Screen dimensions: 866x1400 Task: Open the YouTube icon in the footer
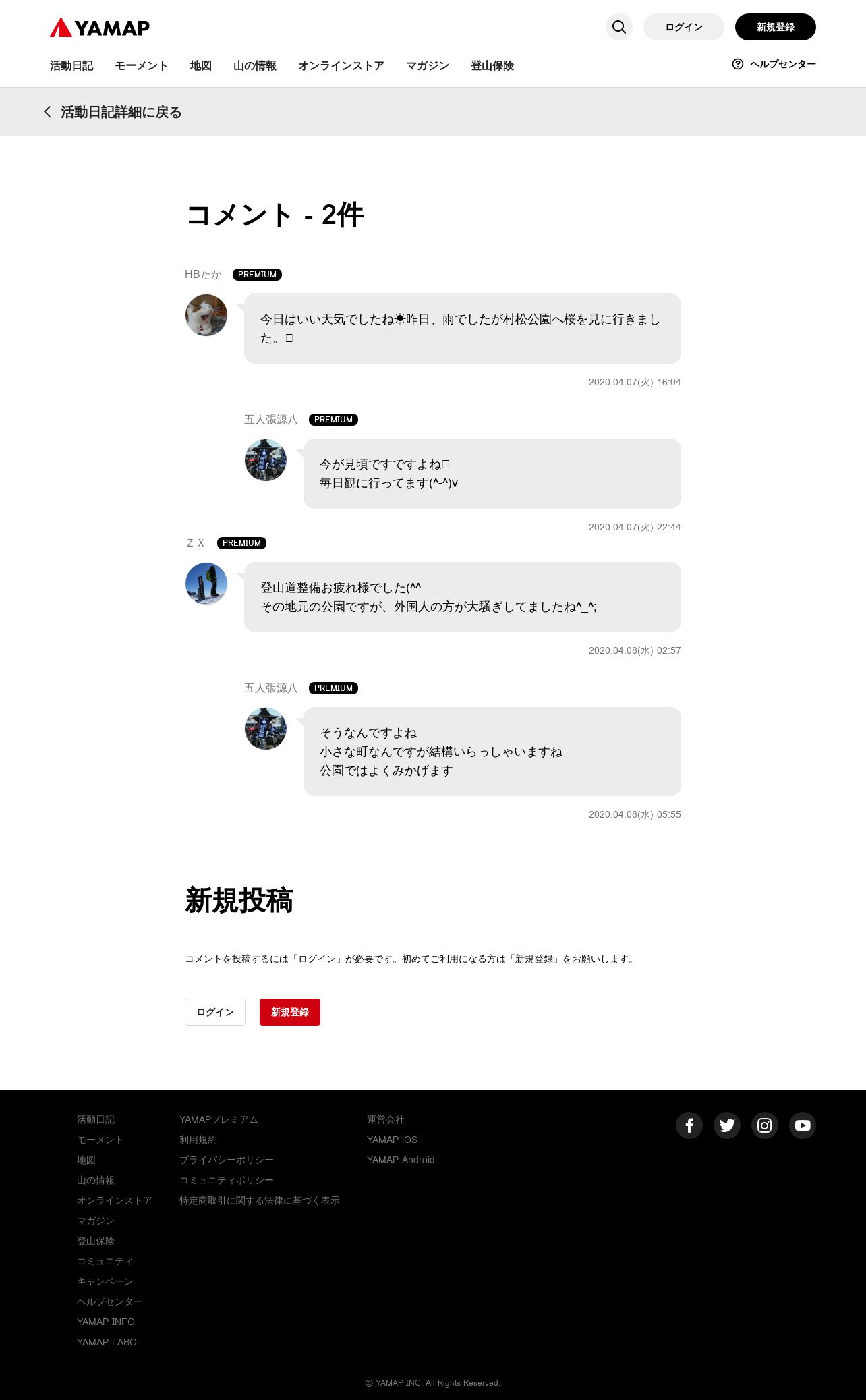pos(803,1125)
